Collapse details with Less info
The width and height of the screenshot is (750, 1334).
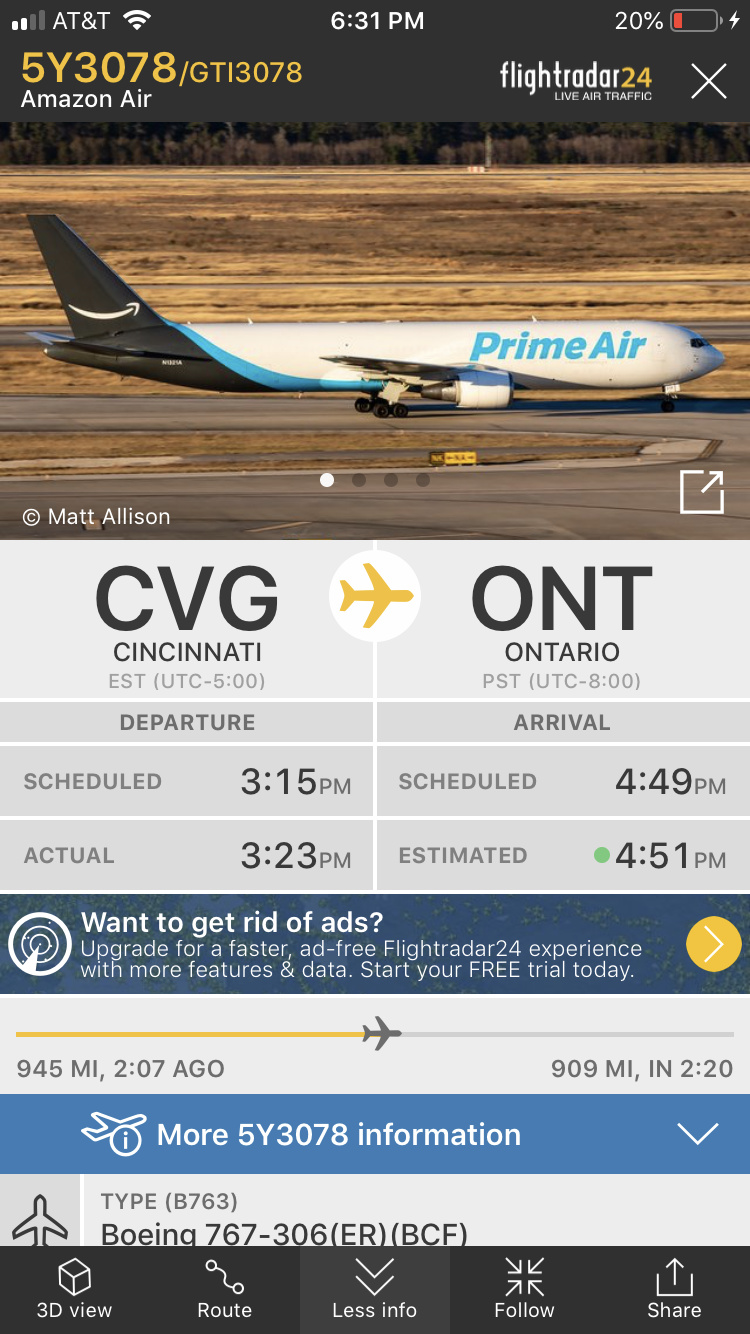(375, 1290)
